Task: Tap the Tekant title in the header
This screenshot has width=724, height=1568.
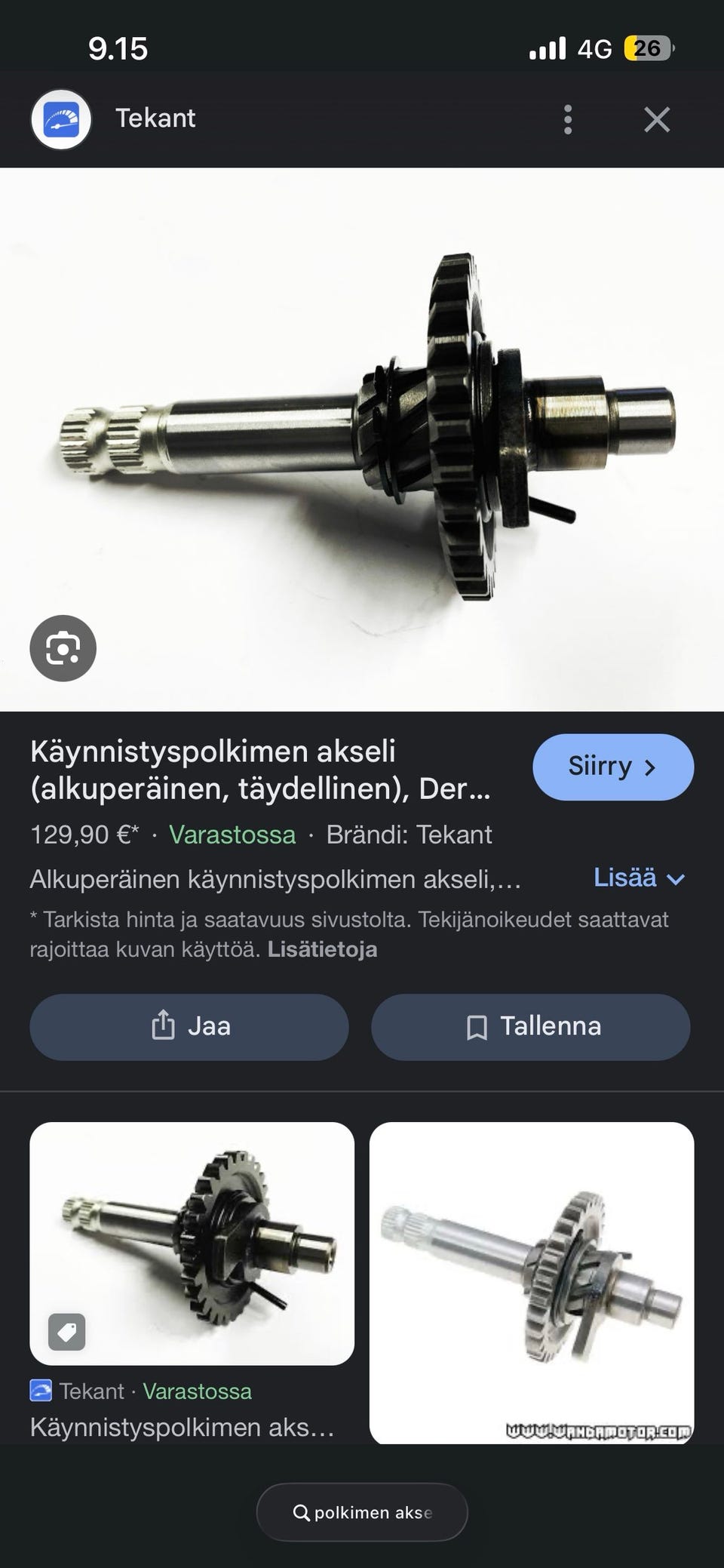Action: (155, 118)
